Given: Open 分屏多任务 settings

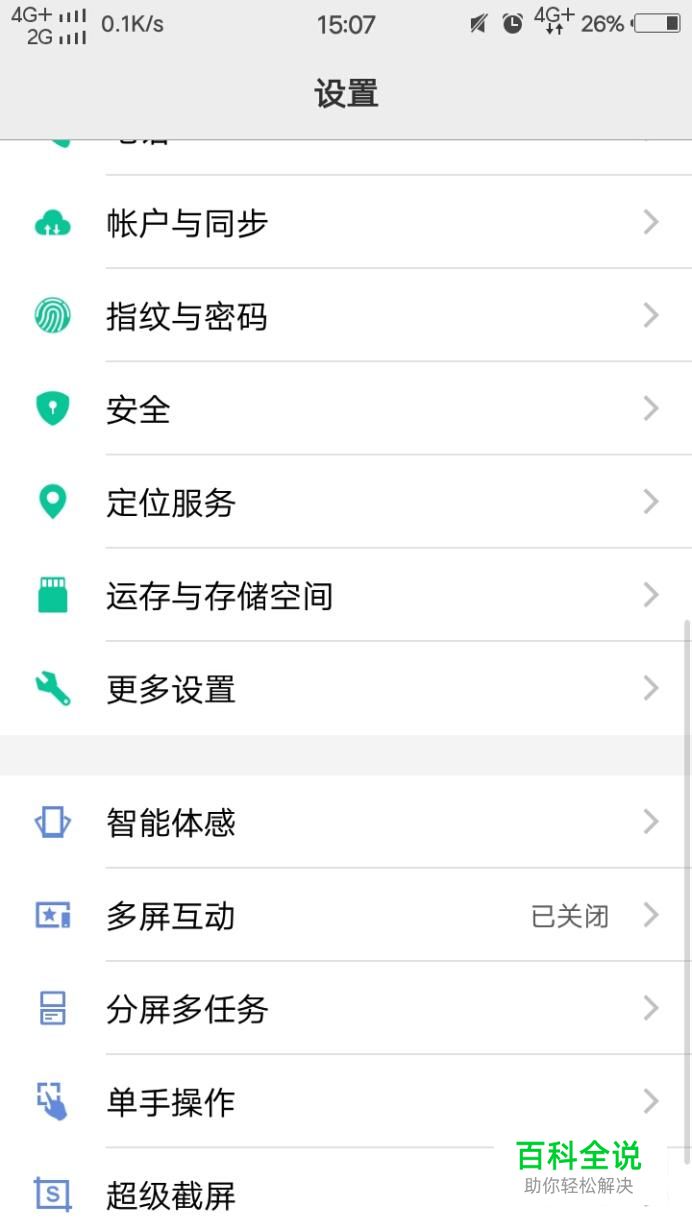Looking at the screenshot, I should 187,1009.
